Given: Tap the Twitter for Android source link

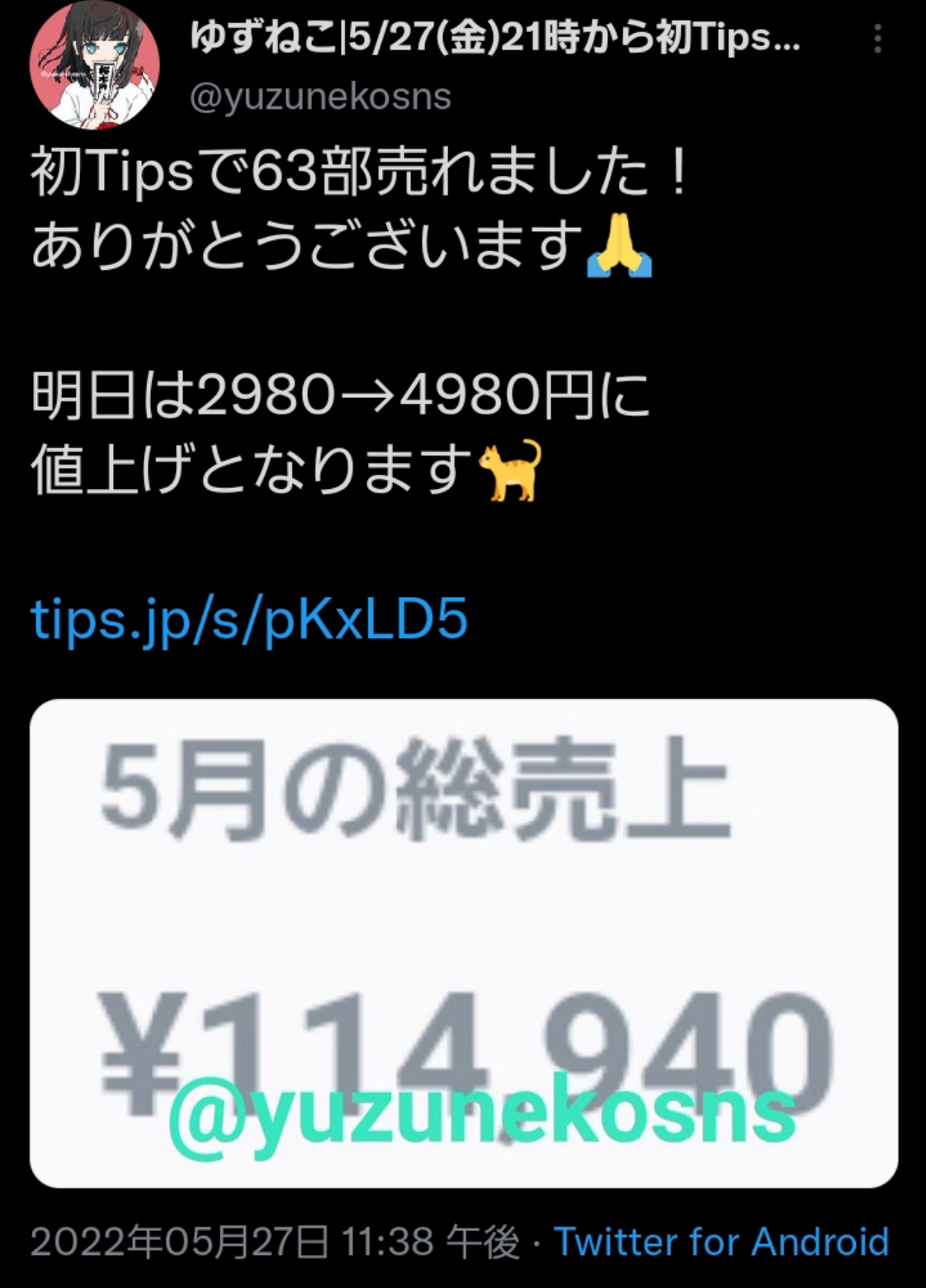Looking at the screenshot, I should tap(721, 1242).
